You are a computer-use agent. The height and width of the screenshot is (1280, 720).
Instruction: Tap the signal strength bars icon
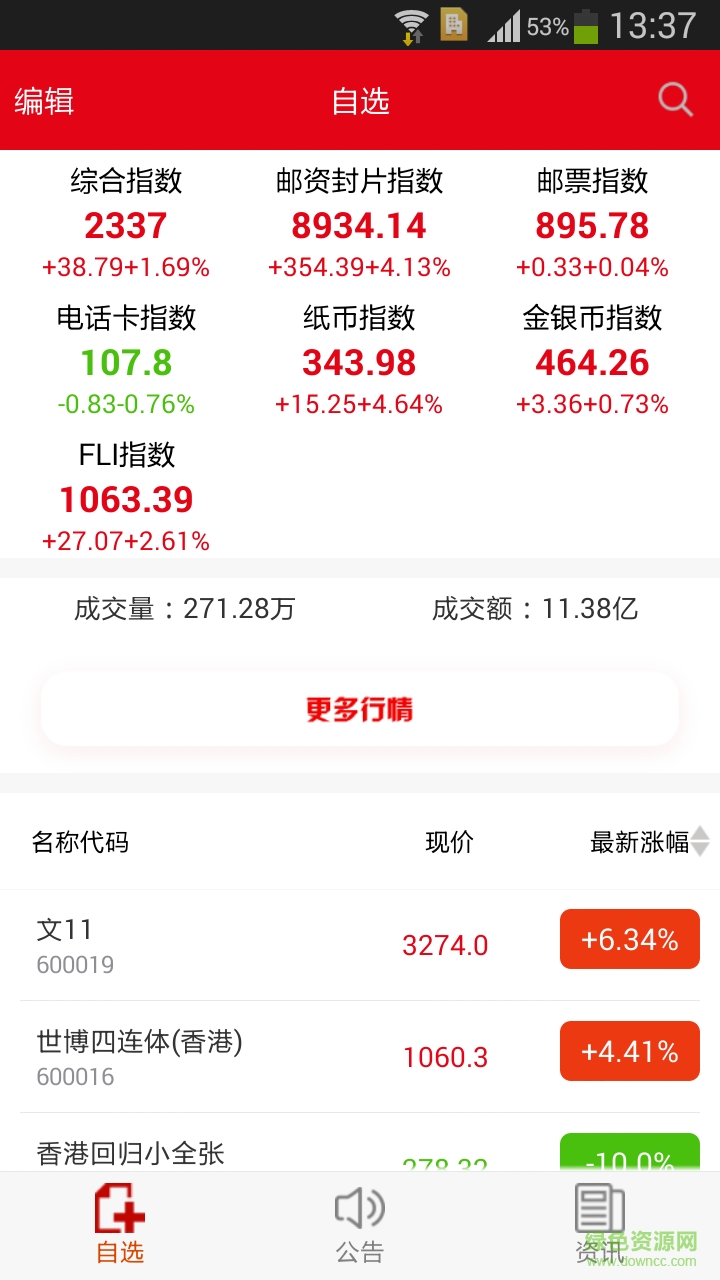coord(505,25)
